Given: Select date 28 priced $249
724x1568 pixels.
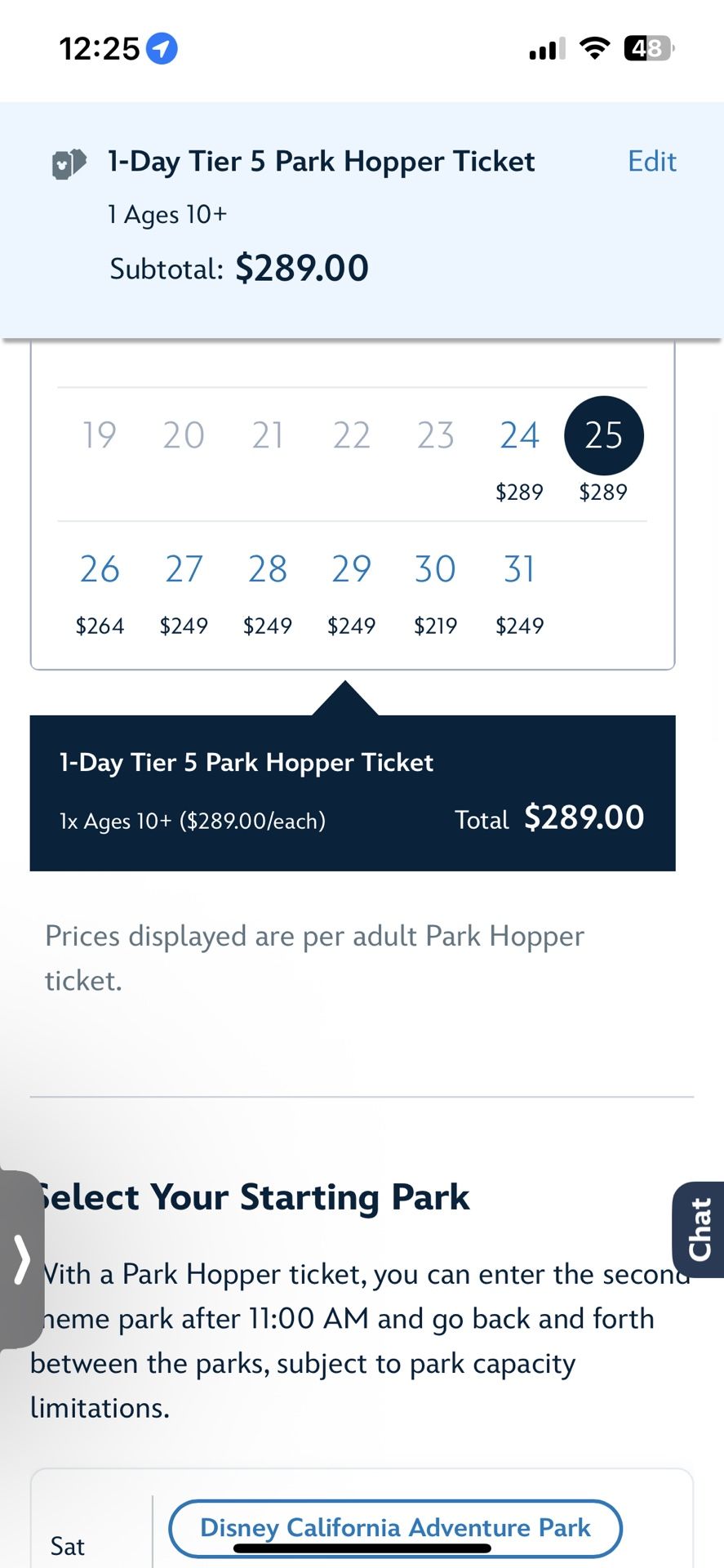Looking at the screenshot, I should coord(268,569).
